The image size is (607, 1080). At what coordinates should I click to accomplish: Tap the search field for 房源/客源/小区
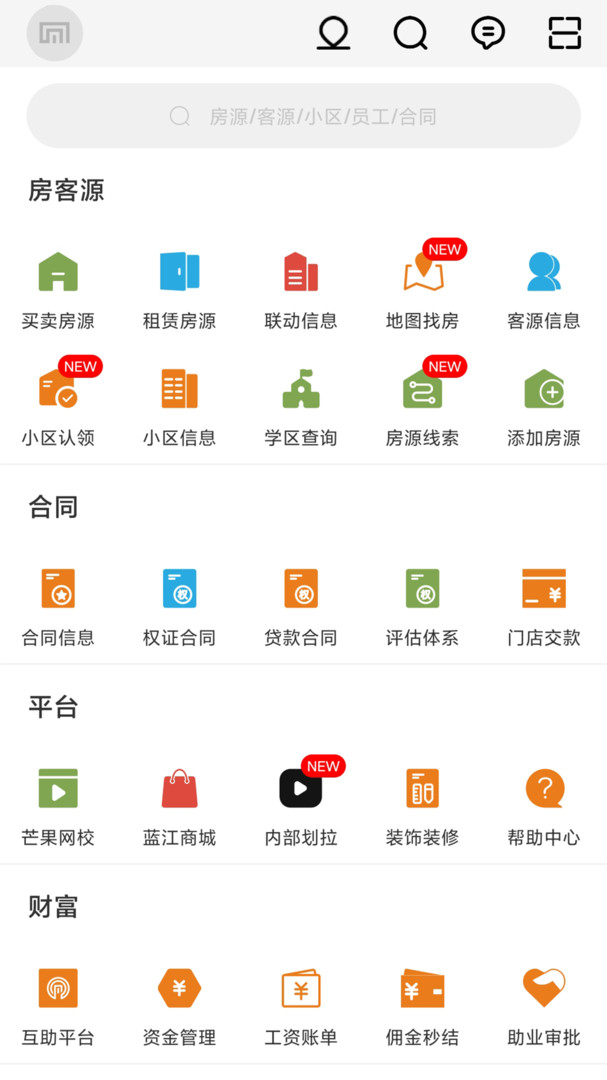tap(303, 116)
